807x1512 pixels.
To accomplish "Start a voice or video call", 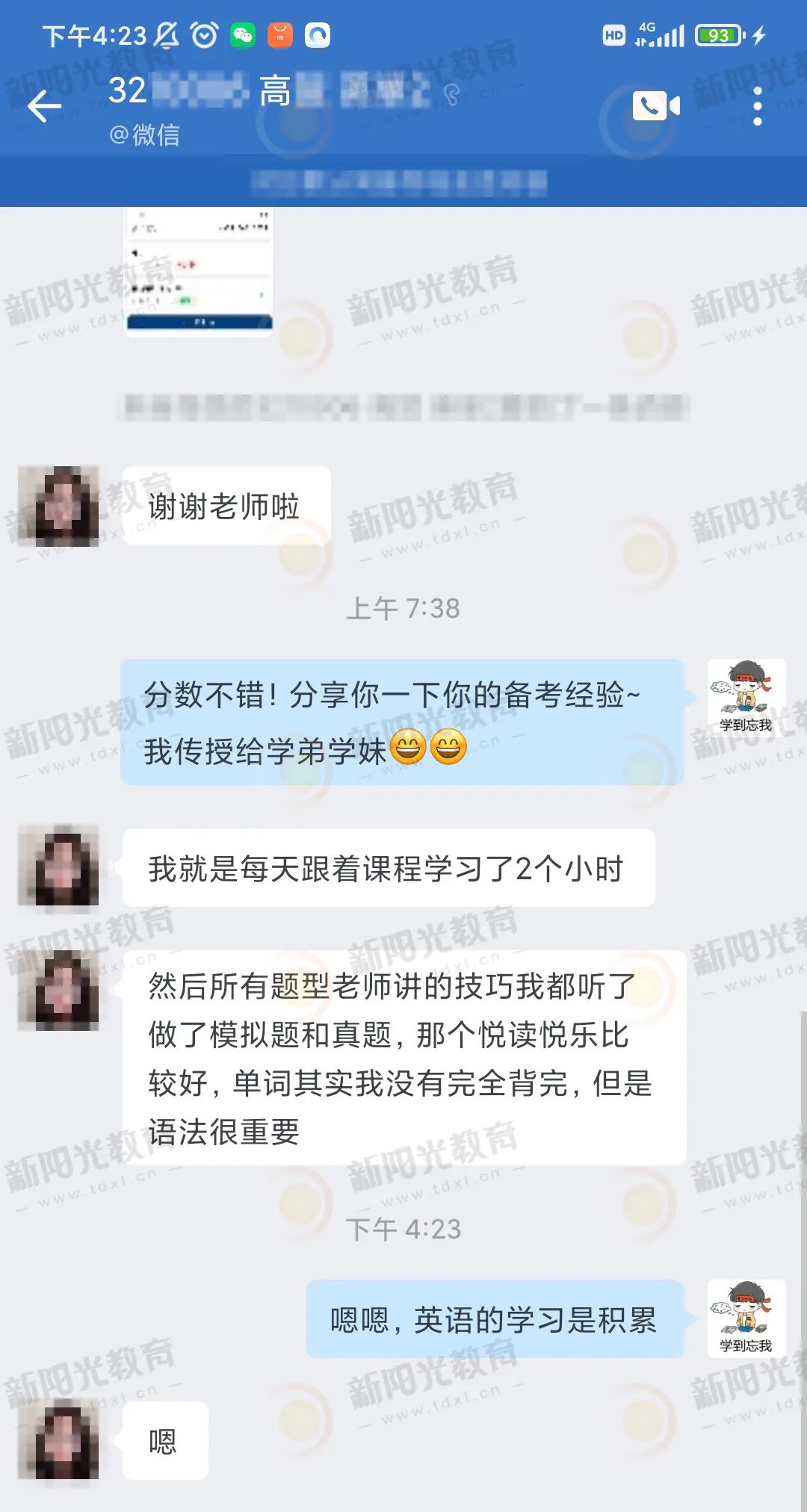I will (x=656, y=106).
